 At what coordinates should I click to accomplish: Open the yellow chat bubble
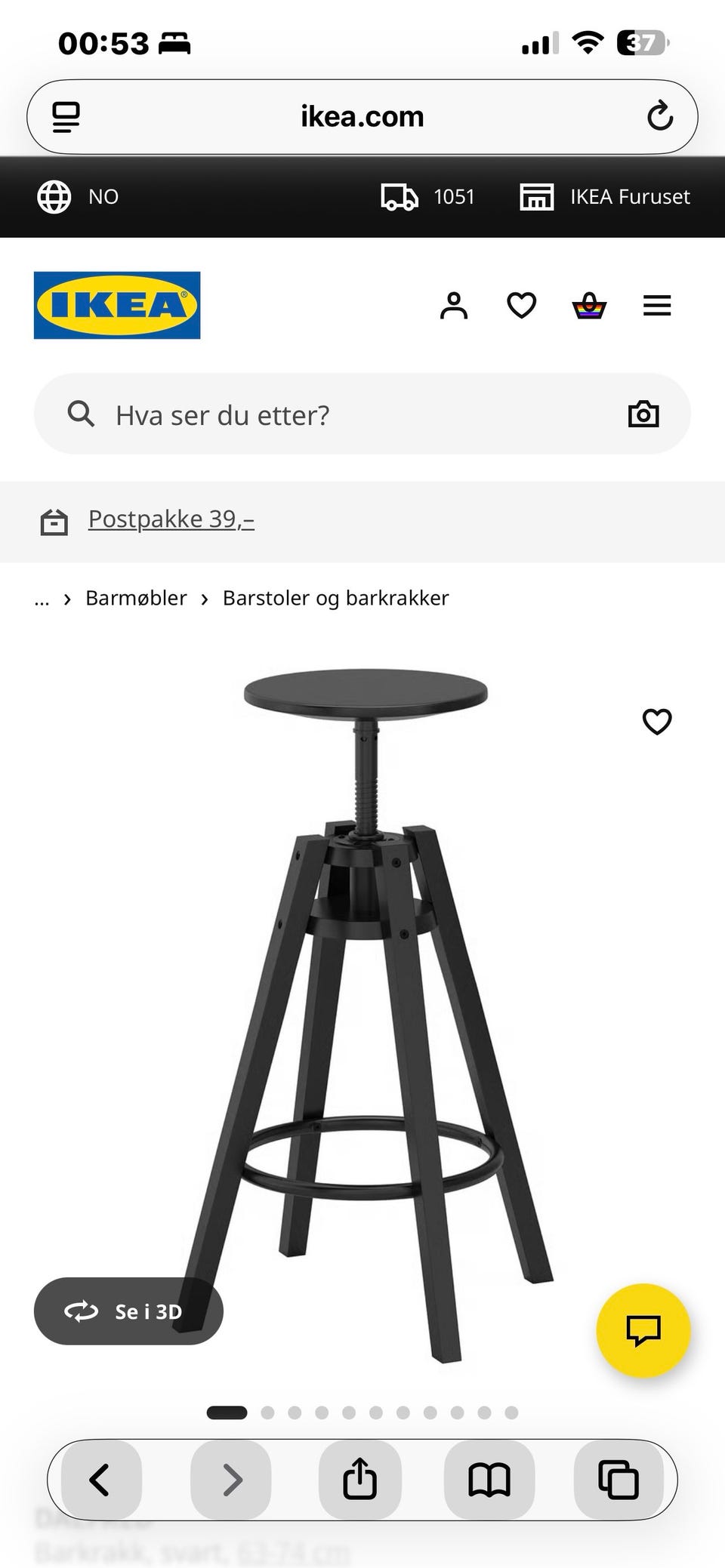click(643, 1331)
